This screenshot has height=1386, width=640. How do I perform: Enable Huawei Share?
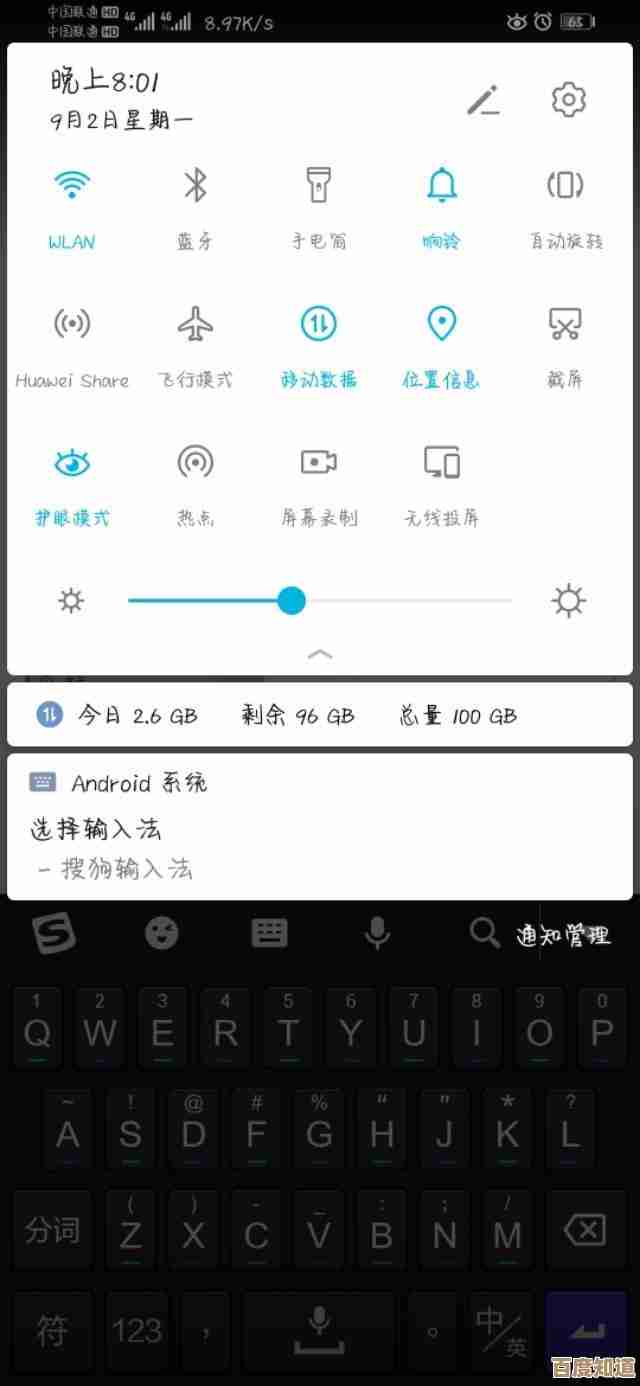(x=72, y=323)
